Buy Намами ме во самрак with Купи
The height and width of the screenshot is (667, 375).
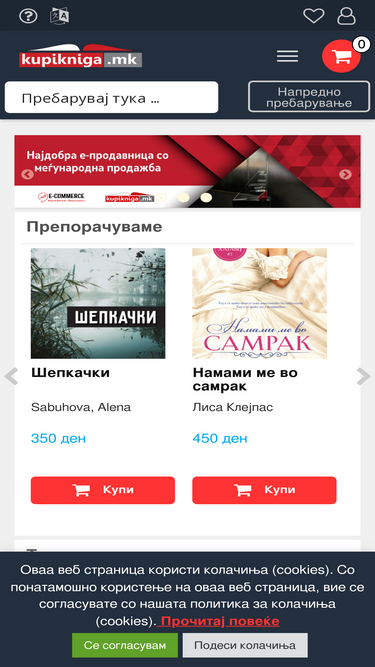tap(264, 490)
